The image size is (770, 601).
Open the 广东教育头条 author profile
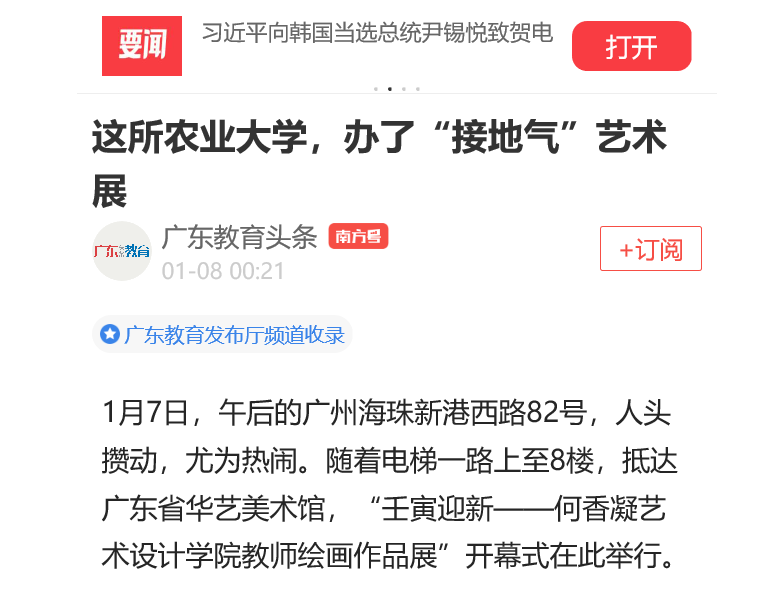[x=239, y=237]
